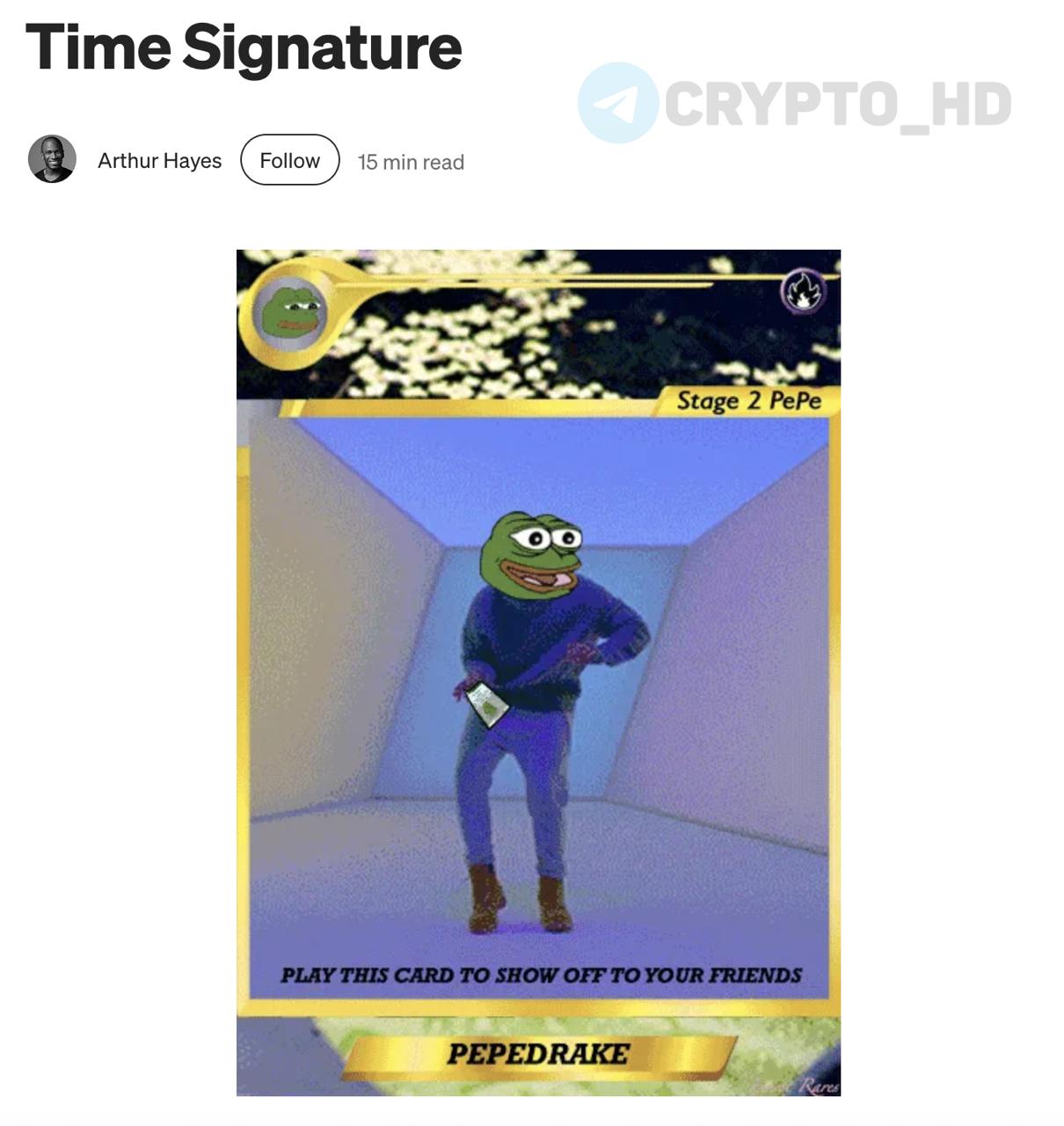1064x1126 pixels.
Task: Open Arthur Hayes' profile picture
Action: pyautogui.click(x=52, y=159)
